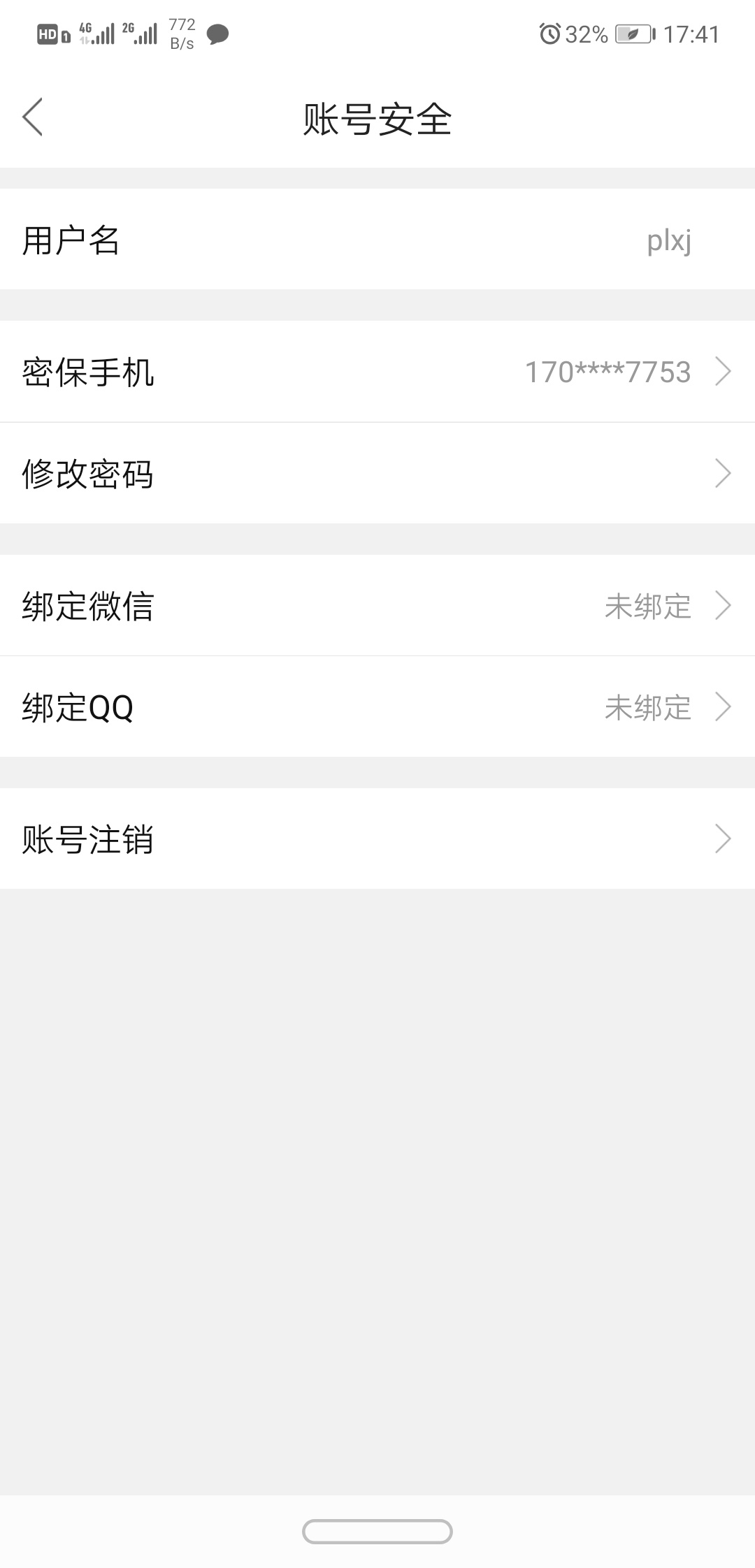Open 修改密码 to change password

(x=377, y=473)
